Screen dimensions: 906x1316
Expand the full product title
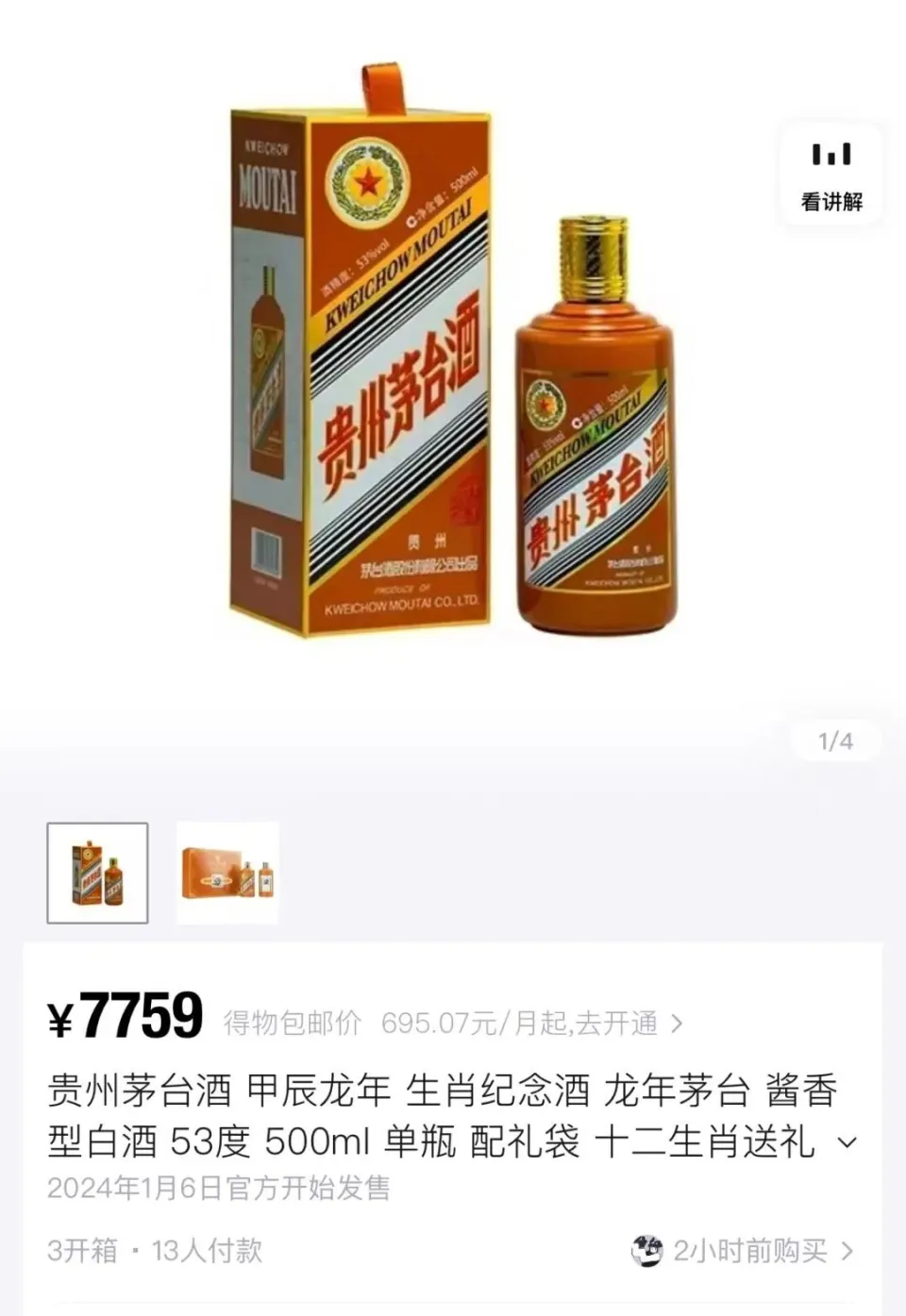coord(847,1142)
